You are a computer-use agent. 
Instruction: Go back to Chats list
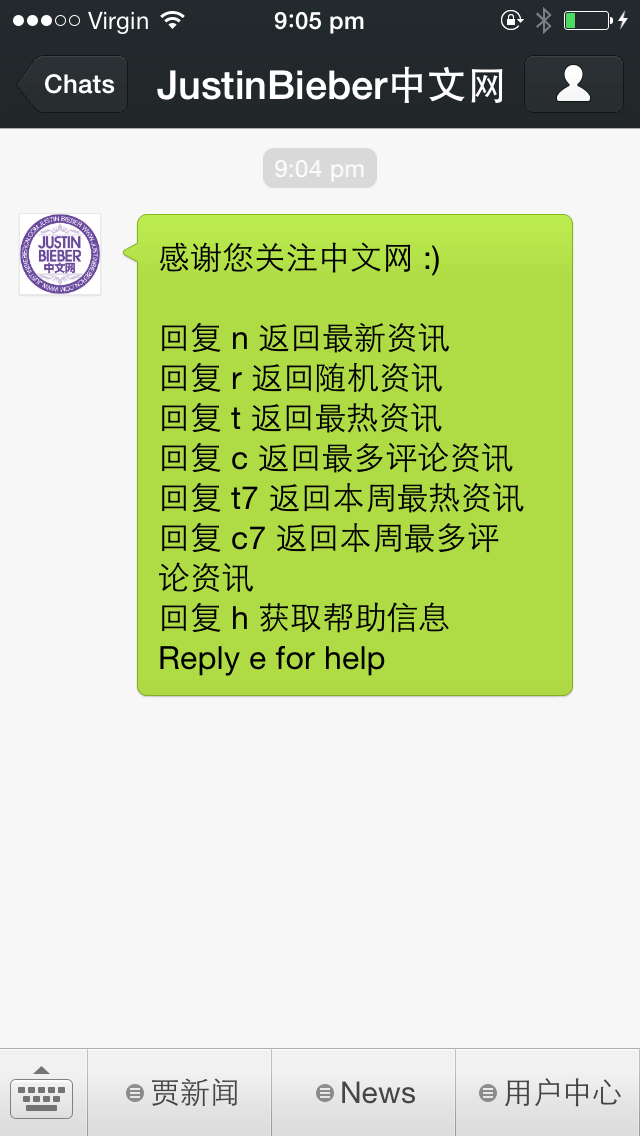click(x=72, y=84)
